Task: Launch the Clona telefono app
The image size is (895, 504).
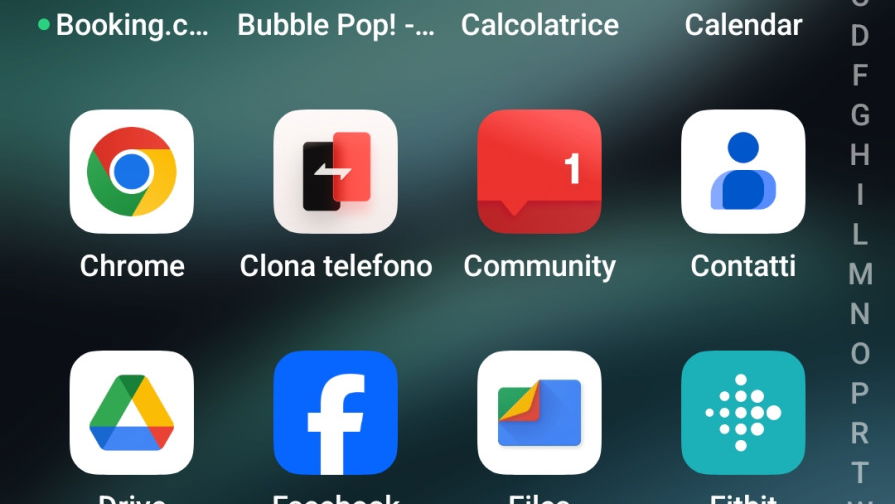Action: click(x=335, y=172)
